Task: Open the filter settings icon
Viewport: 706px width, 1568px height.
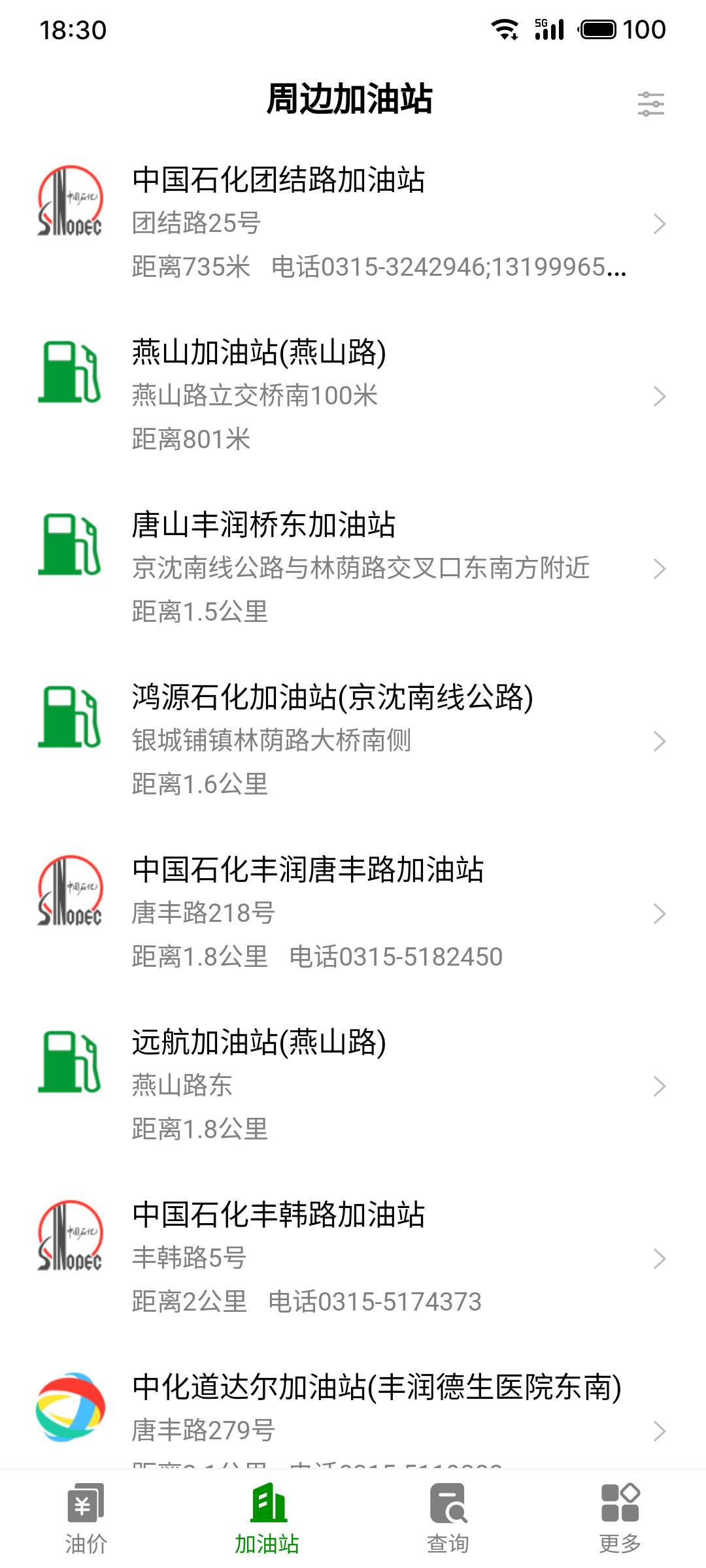Action: pyautogui.click(x=650, y=104)
